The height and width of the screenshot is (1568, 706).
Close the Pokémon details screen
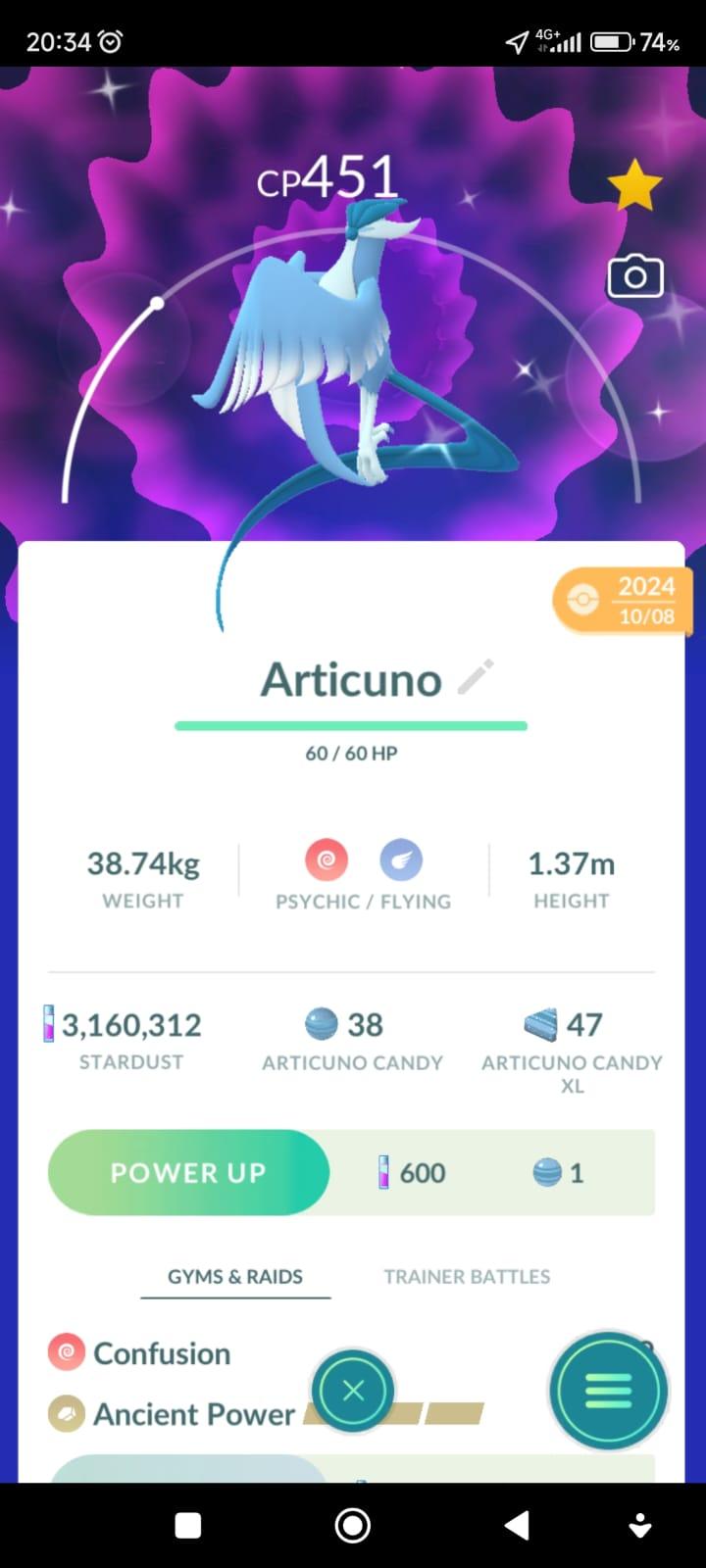click(353, 1390)
